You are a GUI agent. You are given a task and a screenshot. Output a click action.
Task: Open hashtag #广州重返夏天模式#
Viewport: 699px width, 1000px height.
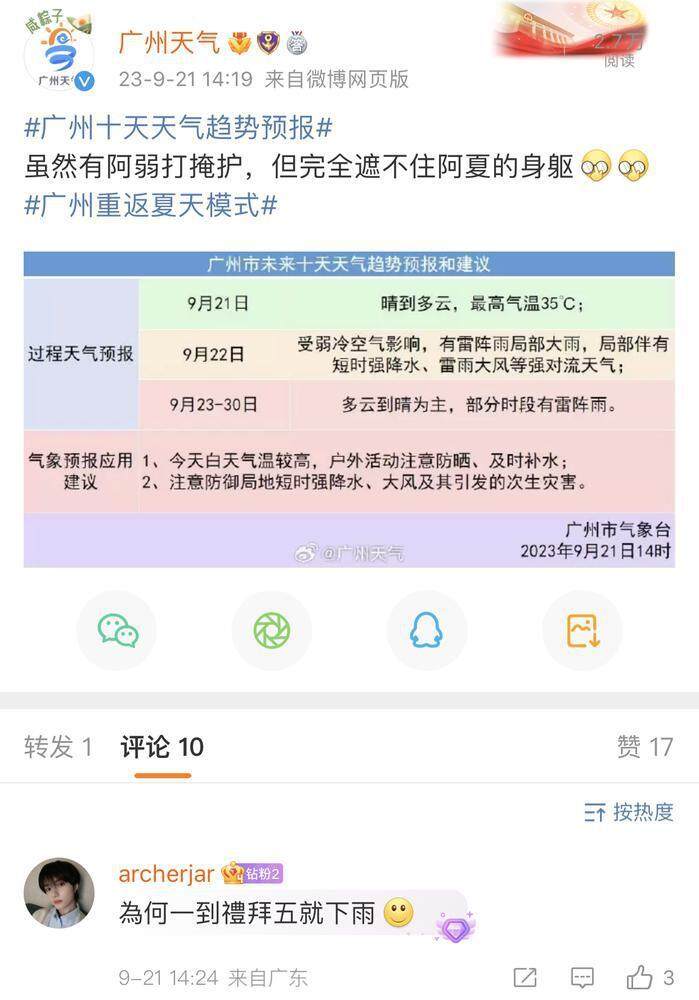[150, 205]
